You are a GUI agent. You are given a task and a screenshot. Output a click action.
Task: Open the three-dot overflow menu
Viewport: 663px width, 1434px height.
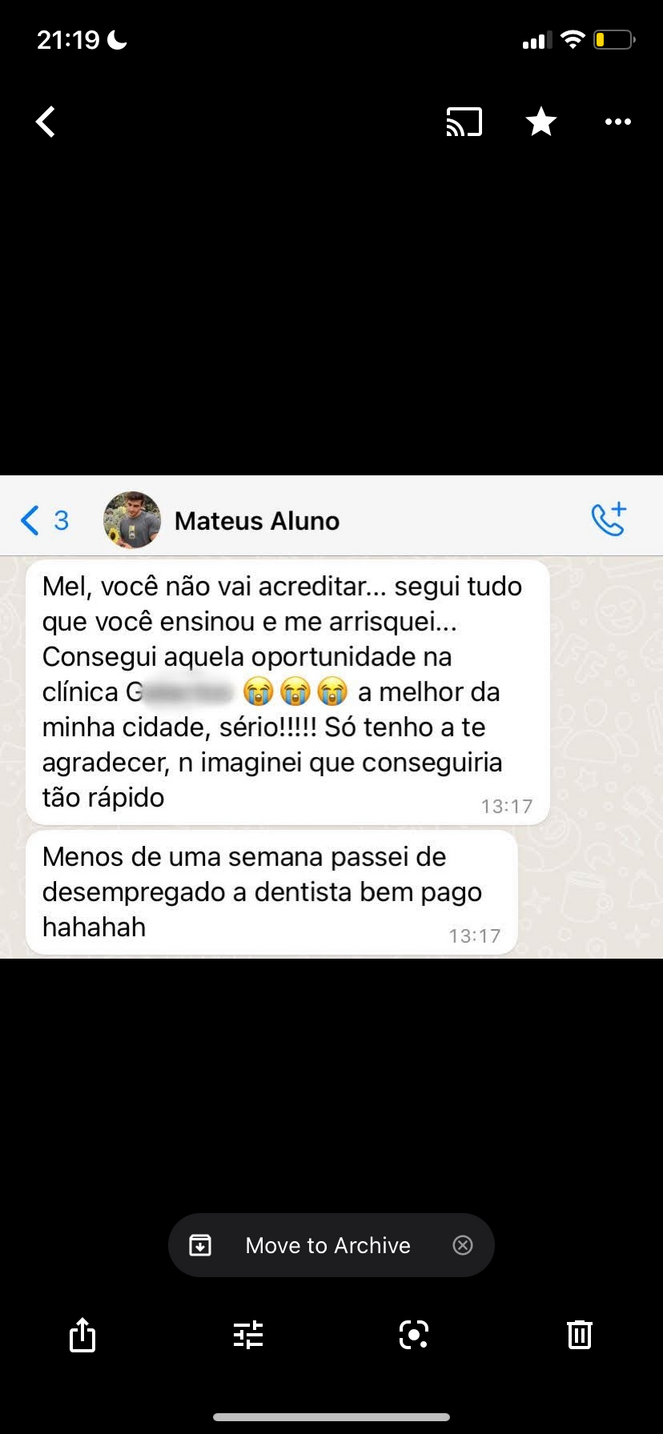(618, 122)
